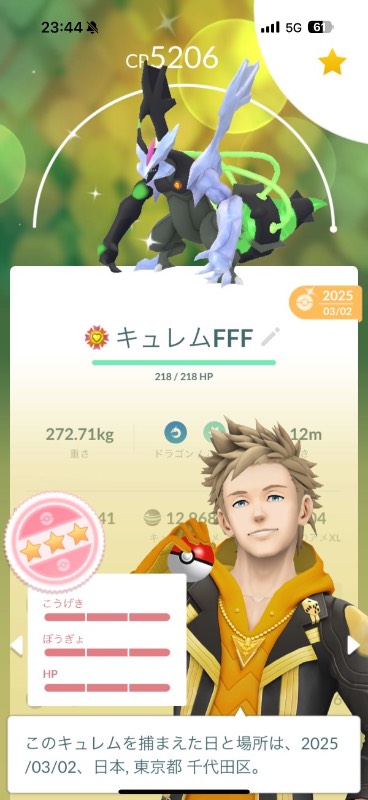Toggle the favorite star icon
368x800 pixels.
332,62
